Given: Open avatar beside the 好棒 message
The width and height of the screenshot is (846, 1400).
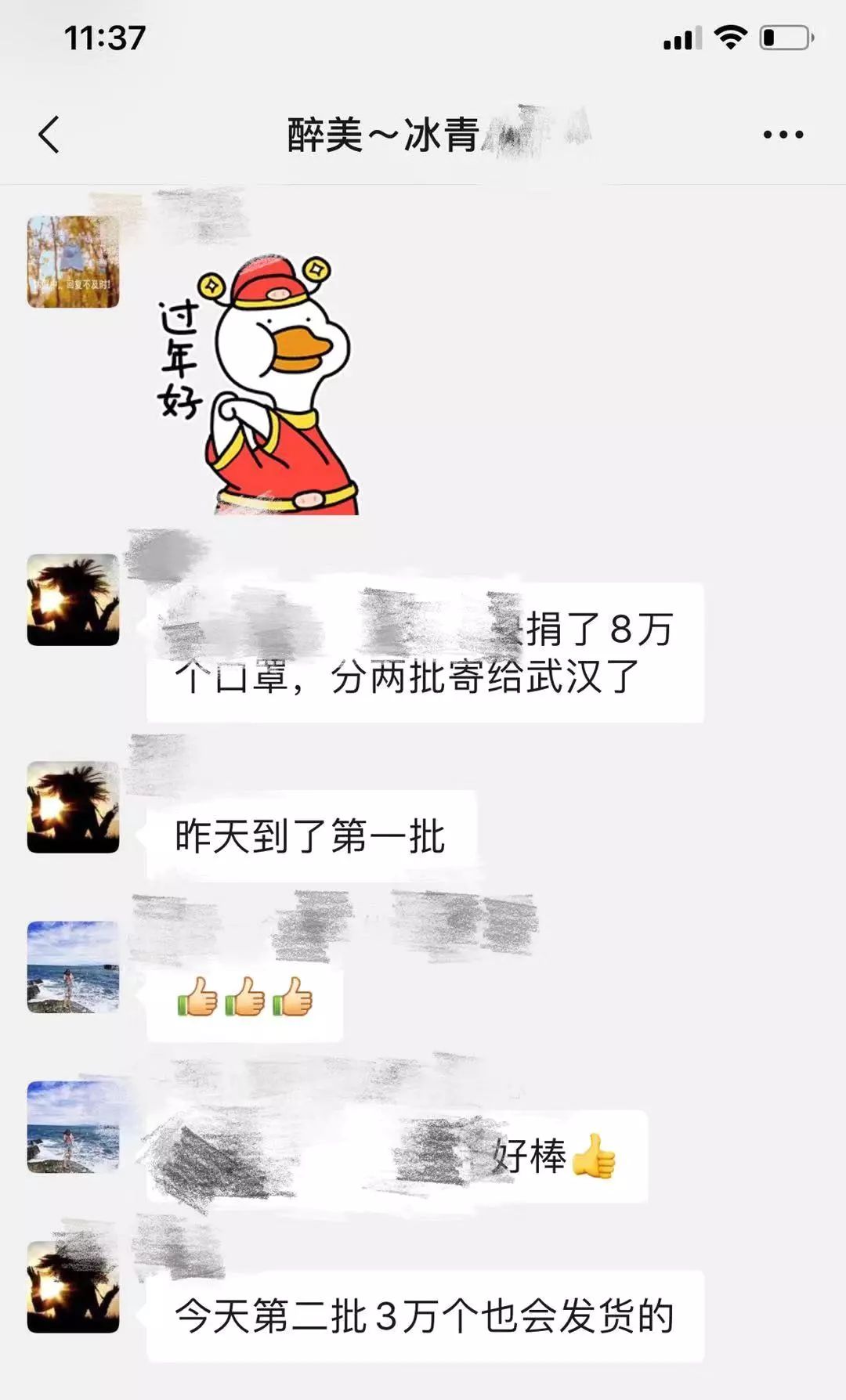Looking at the screenshot, I should click(73, 1127).
